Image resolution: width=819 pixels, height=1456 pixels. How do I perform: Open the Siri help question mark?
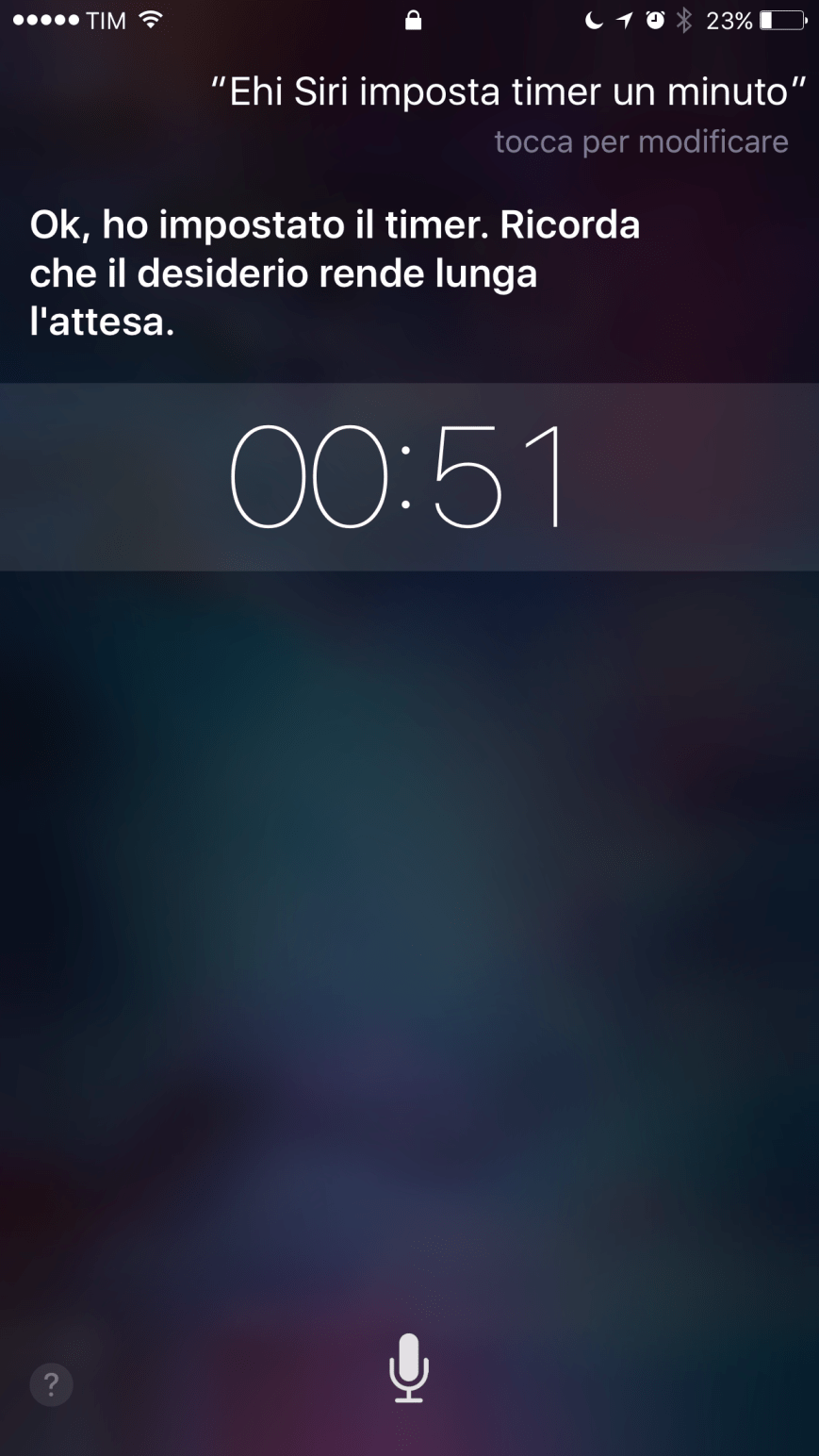point(52,1384)
